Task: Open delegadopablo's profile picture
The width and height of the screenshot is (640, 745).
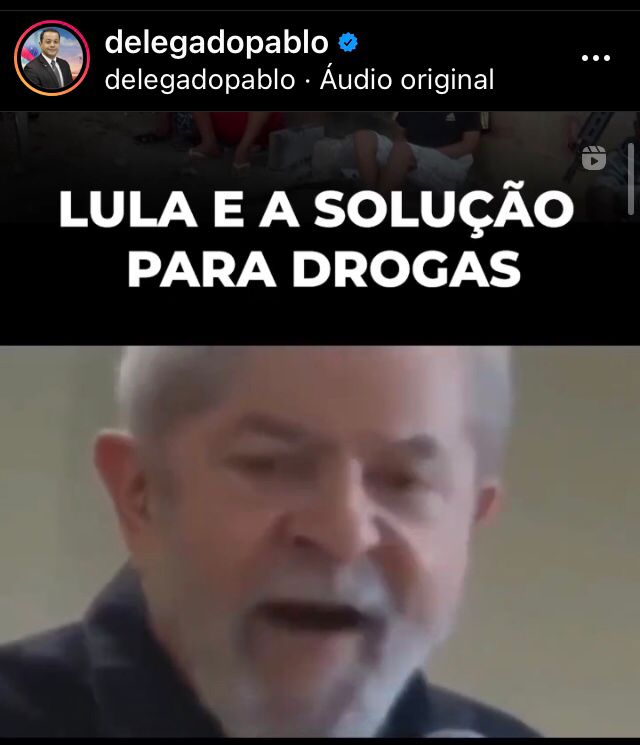Action: point(52,57)
